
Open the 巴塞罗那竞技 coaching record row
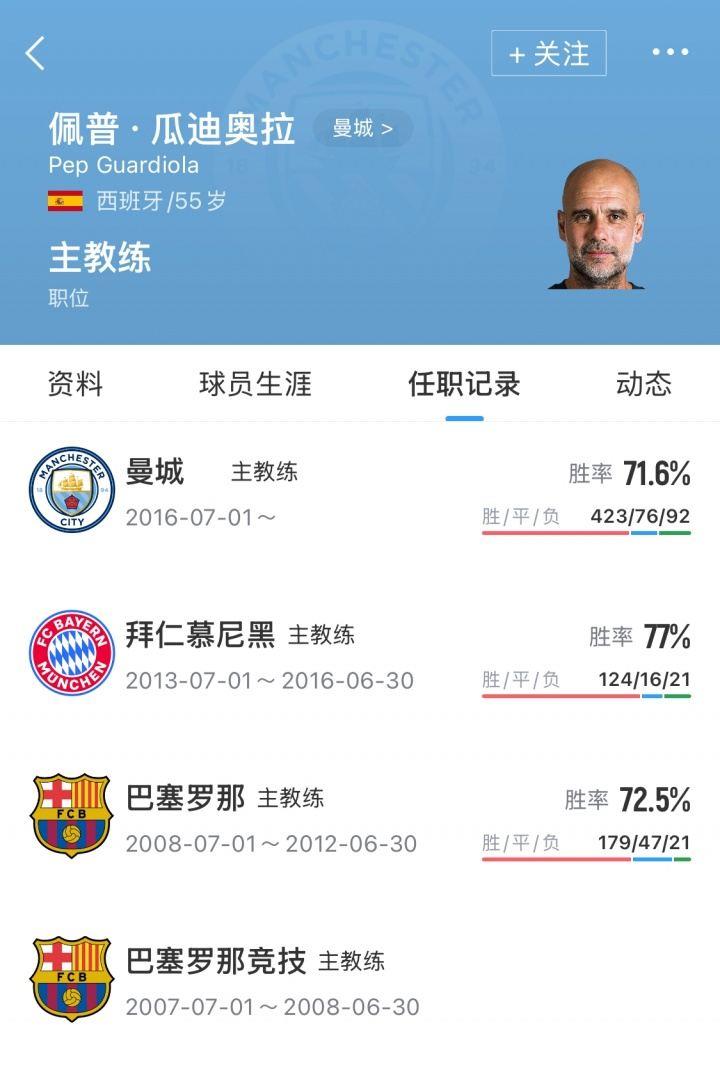point(360,980)
